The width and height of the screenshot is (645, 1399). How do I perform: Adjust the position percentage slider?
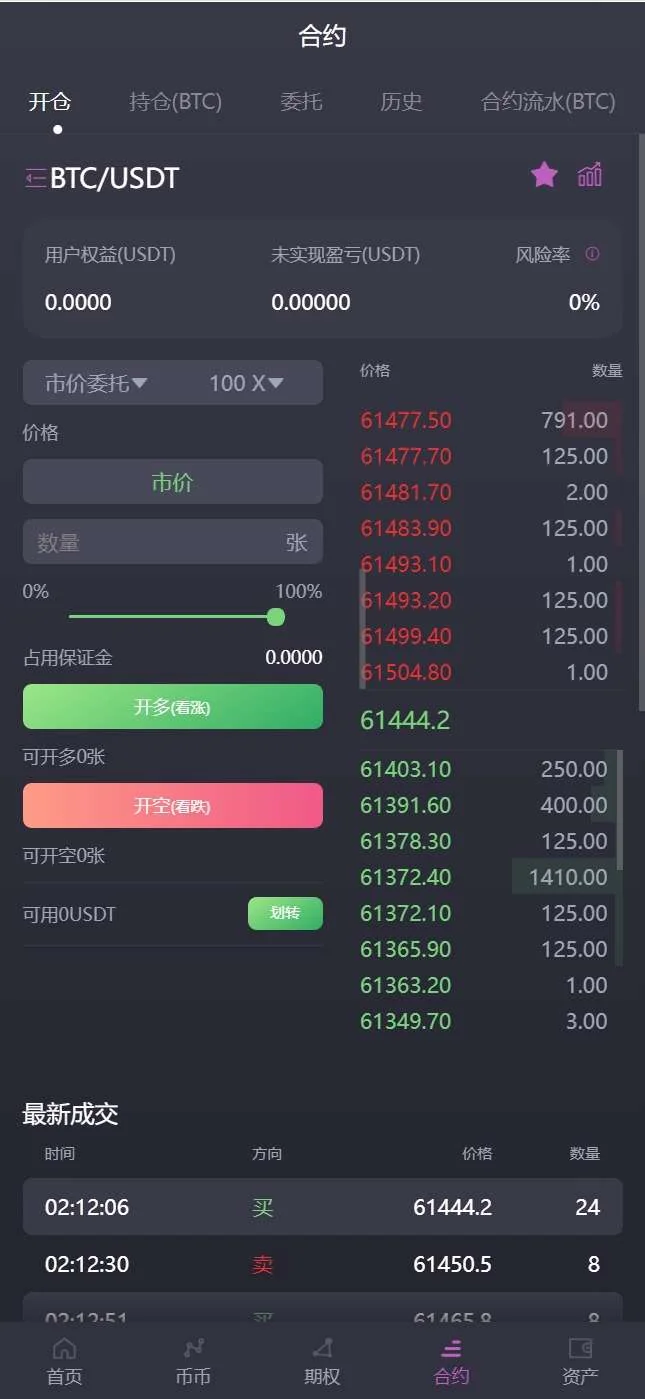pos(276,617)
